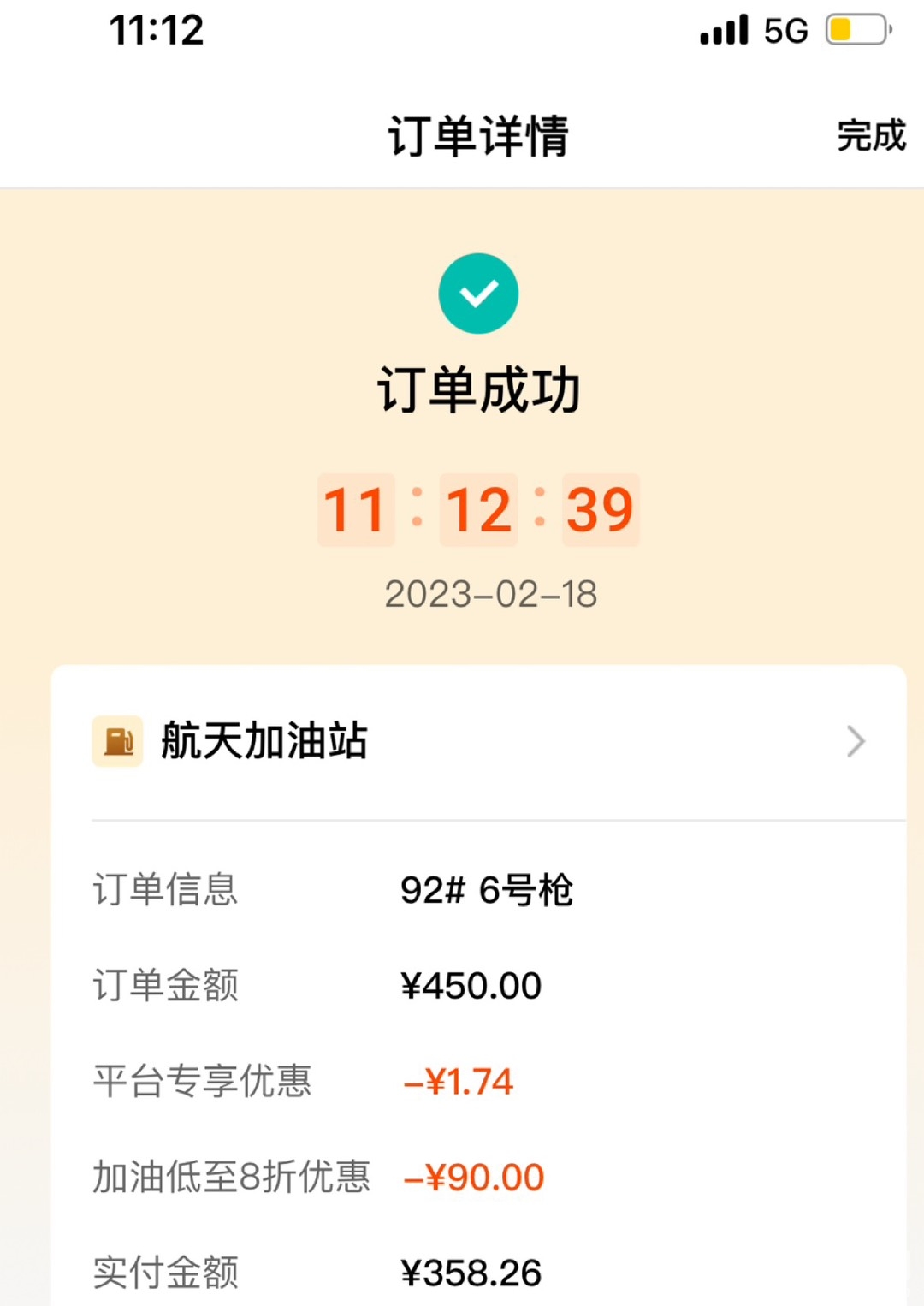
Task: Tap 完成 to finish viewing order
Action: [x=870, y=135]
